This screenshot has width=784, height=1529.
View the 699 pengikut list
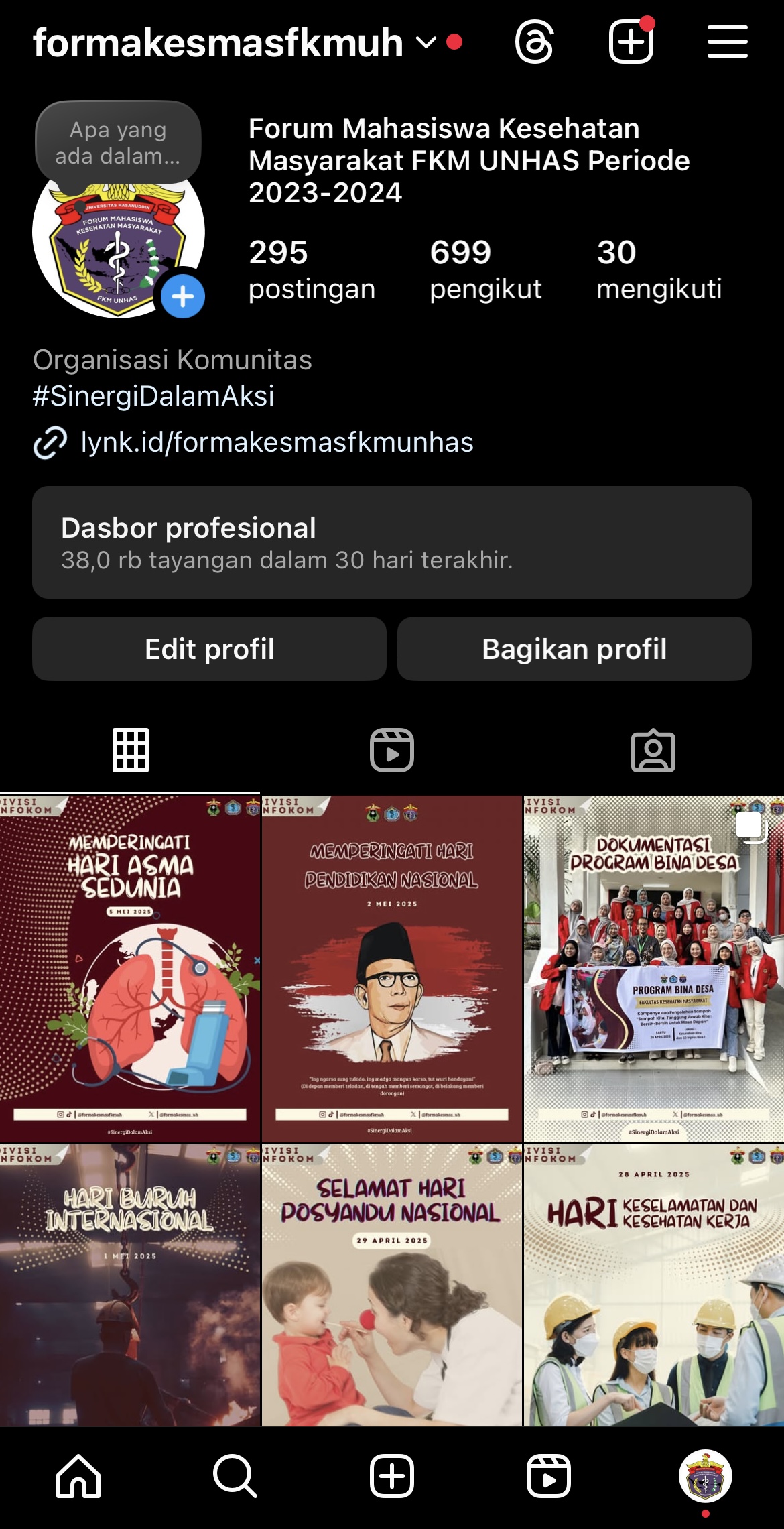(485, 269)
